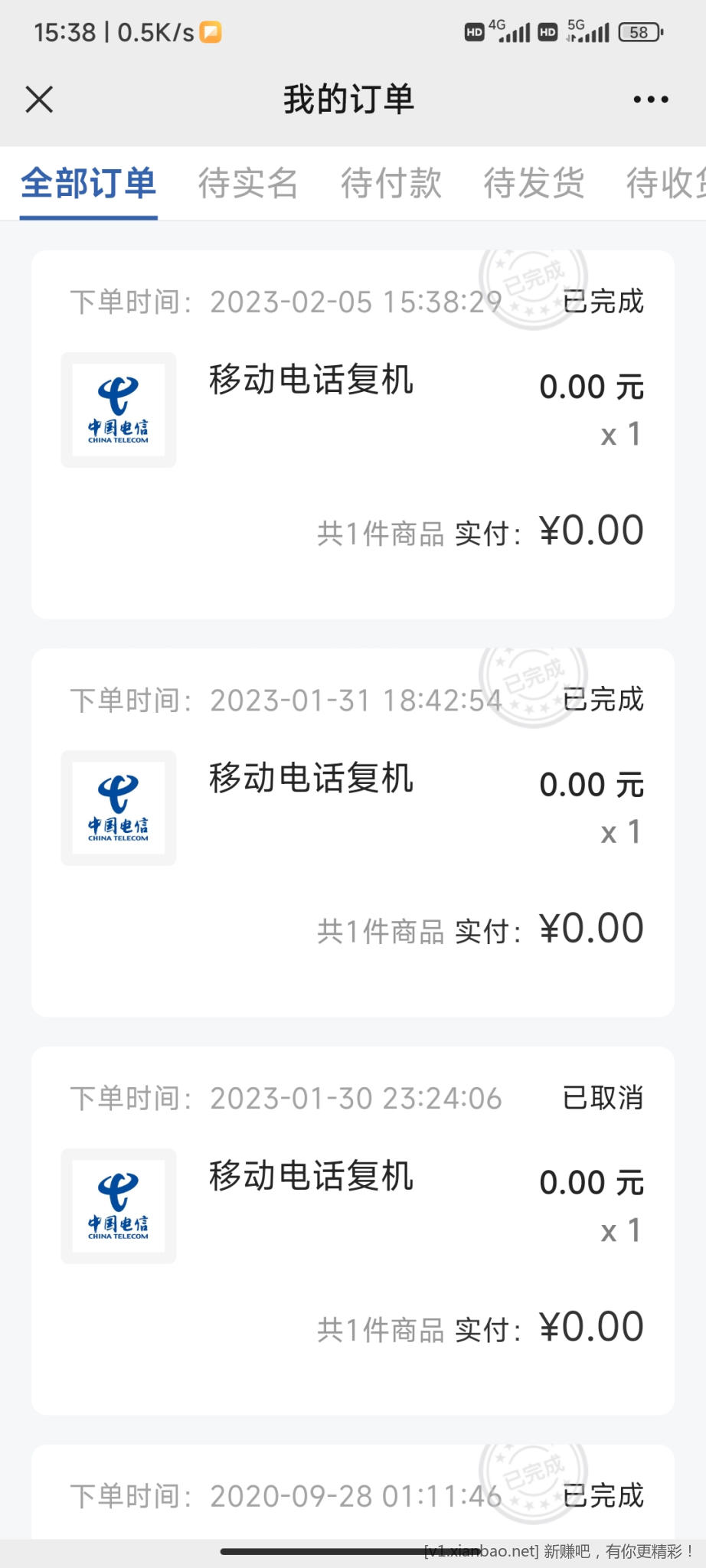Open the order placed 2023-01-31 18:42:54
Screen dimensions: 706x1568
pos(352,832)
